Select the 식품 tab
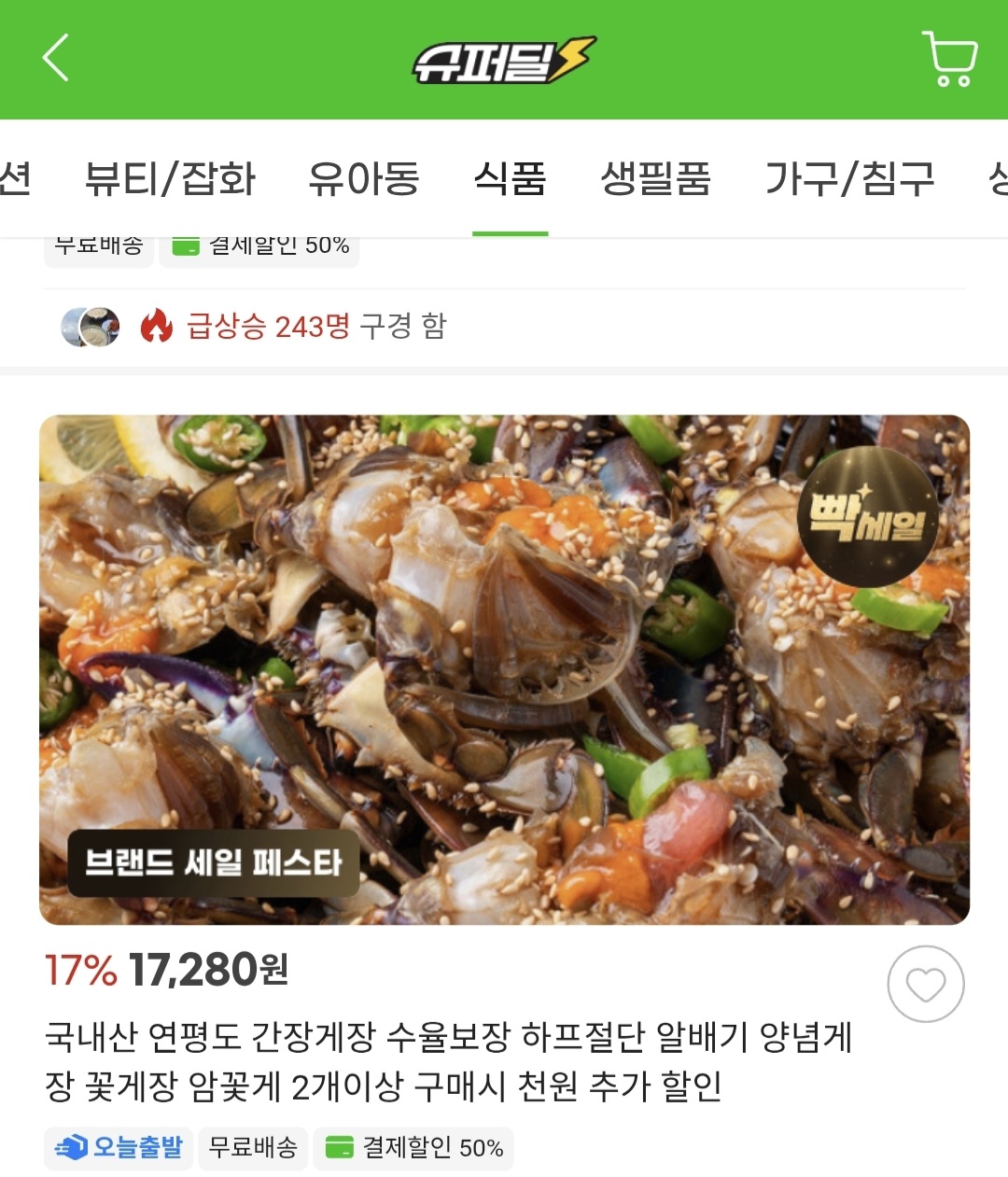The height and width of the screenshot is (1177, 1008). point(510,178)
